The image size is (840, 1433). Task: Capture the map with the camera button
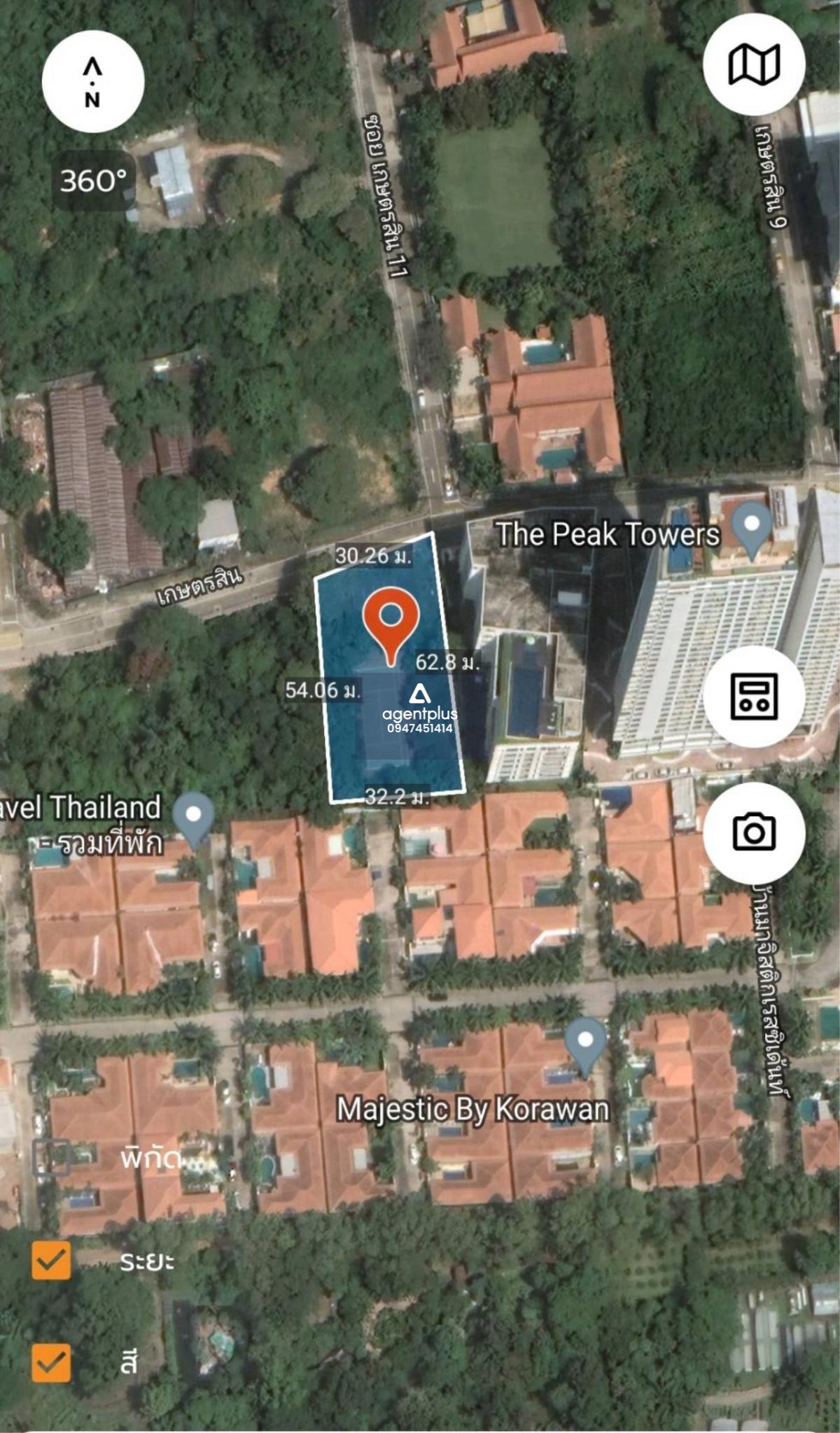pos(754,832)
